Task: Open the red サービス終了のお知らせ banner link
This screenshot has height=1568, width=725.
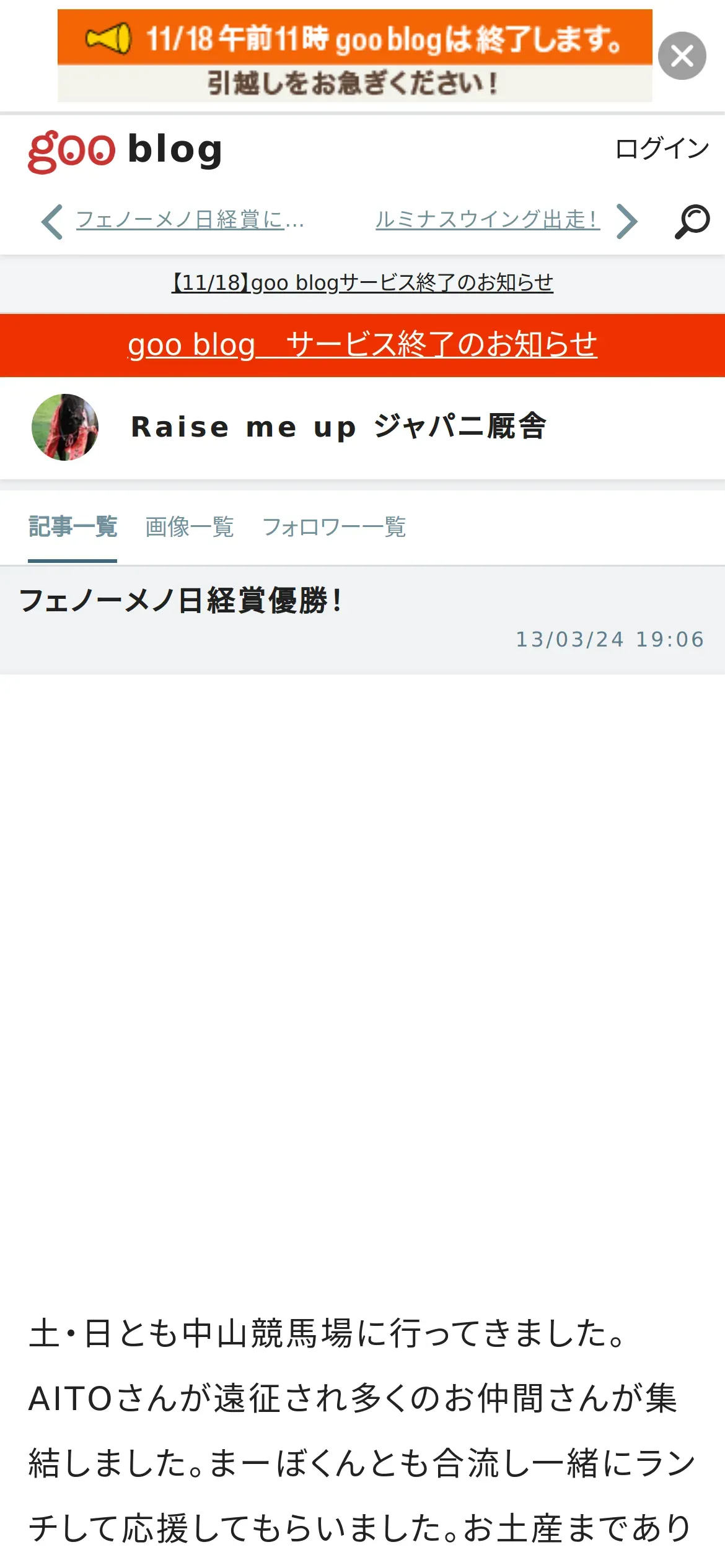Action: point(362,345)
